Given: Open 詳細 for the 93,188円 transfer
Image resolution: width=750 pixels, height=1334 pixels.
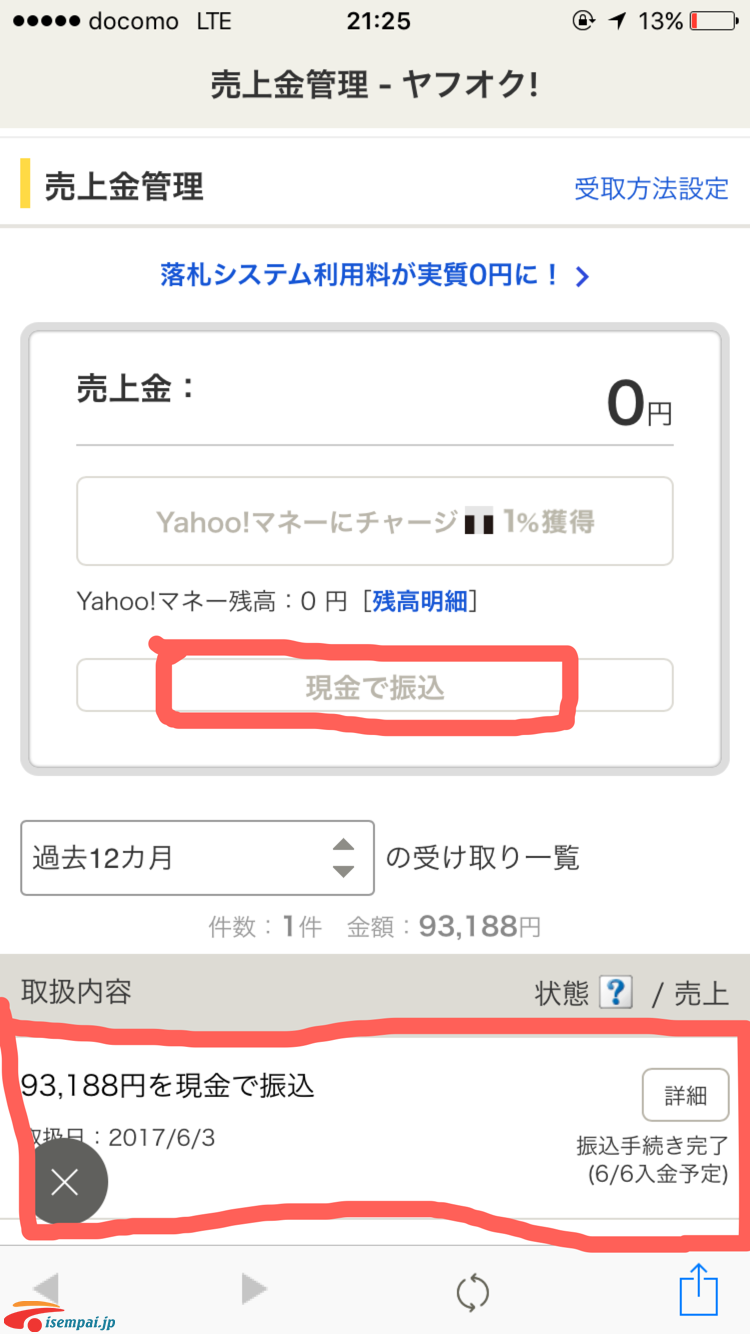Looking at the screenshot, I should (685, 1096).
